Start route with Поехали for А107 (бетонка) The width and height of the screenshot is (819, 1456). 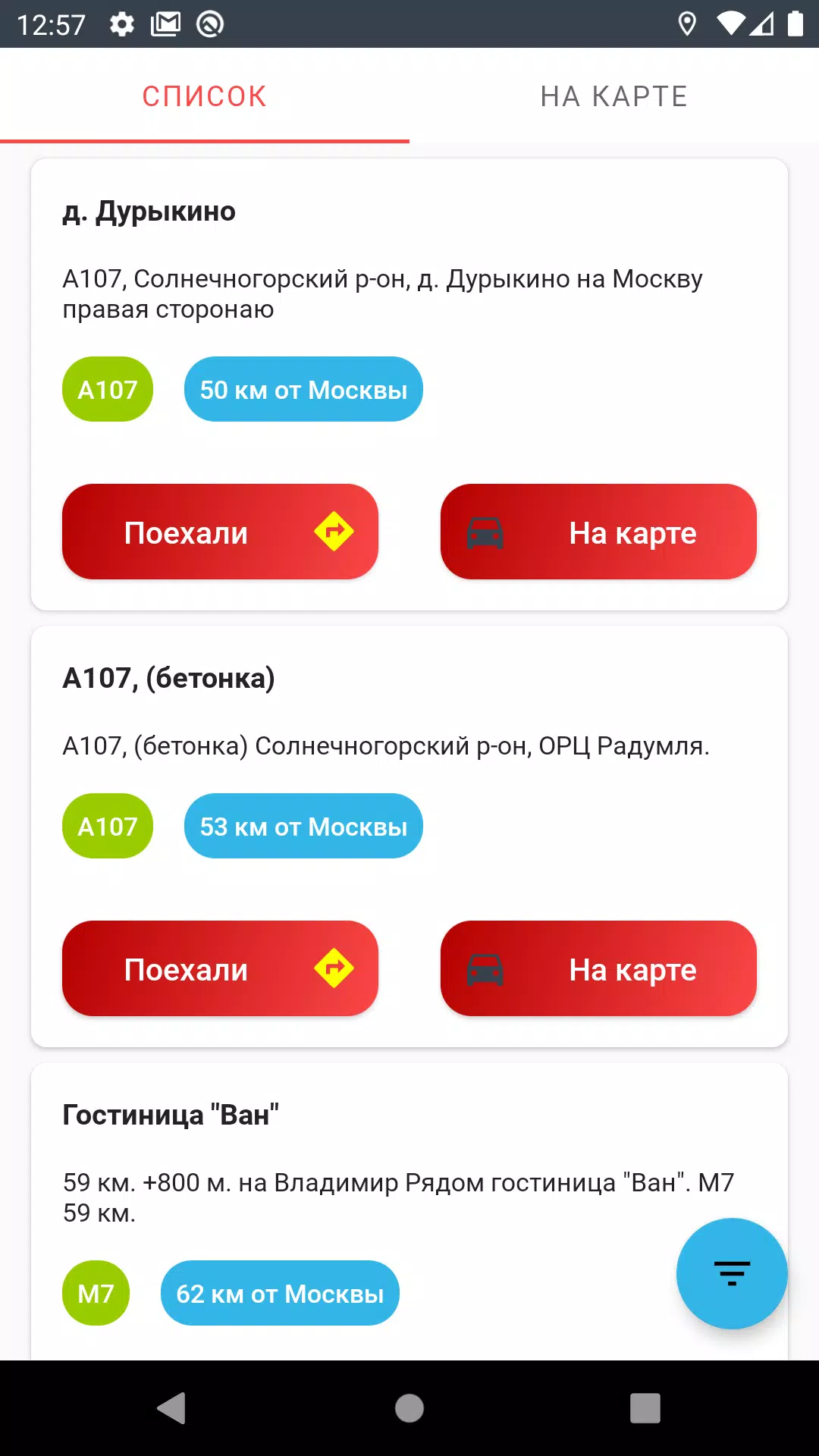220,969
